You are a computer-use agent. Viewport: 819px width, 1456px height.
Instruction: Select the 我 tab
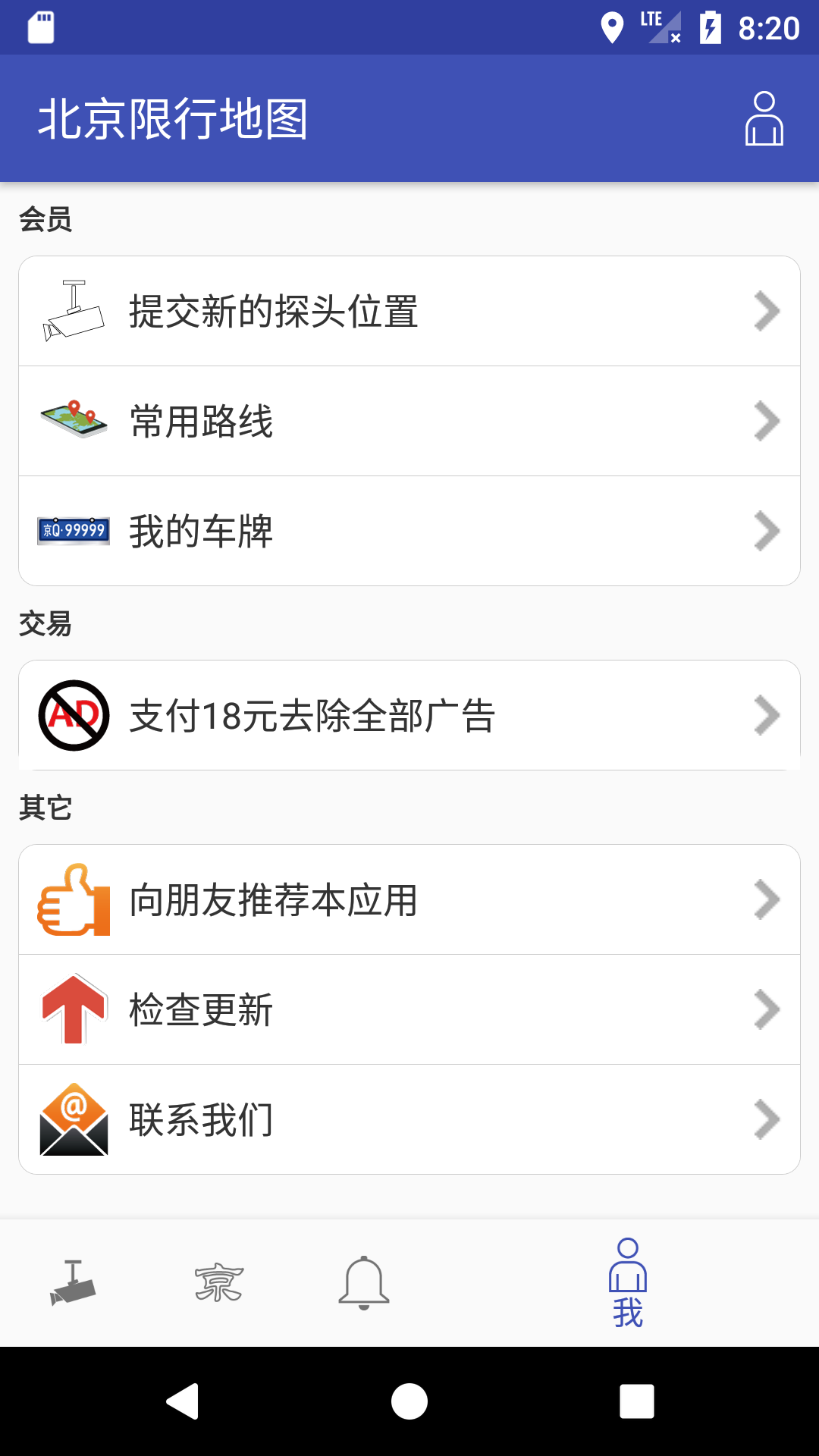point(628,1283)
